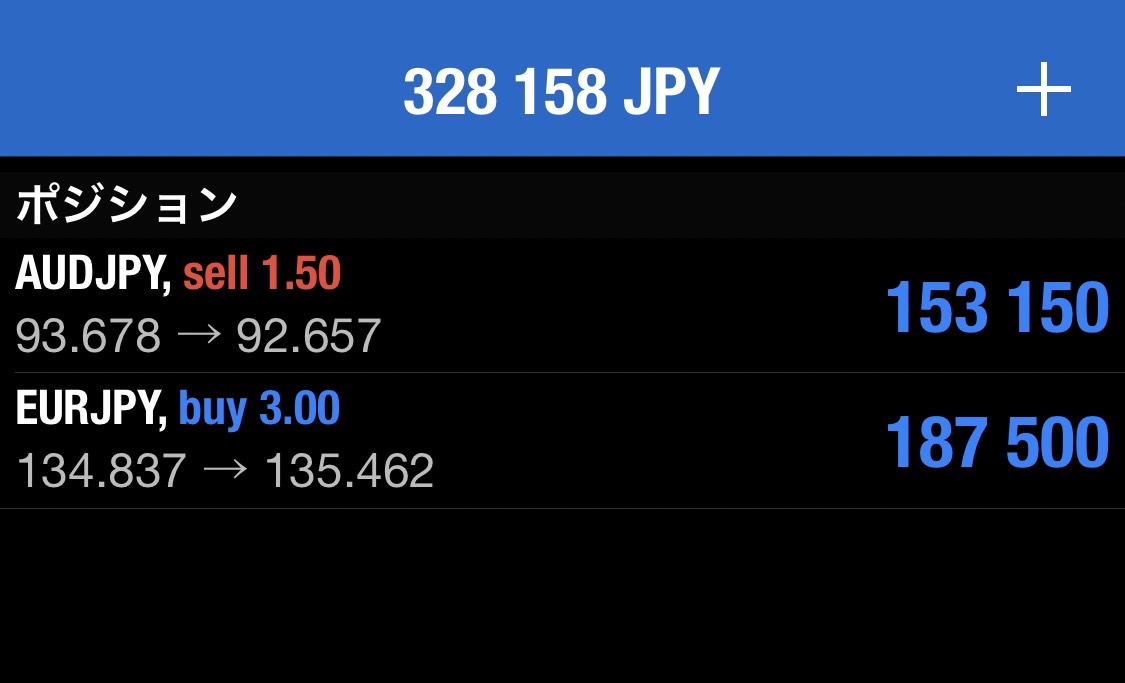Open the EURJPY buy 3.00 position
This screenshot has height=683, width=1125.
tap(560, 441)
